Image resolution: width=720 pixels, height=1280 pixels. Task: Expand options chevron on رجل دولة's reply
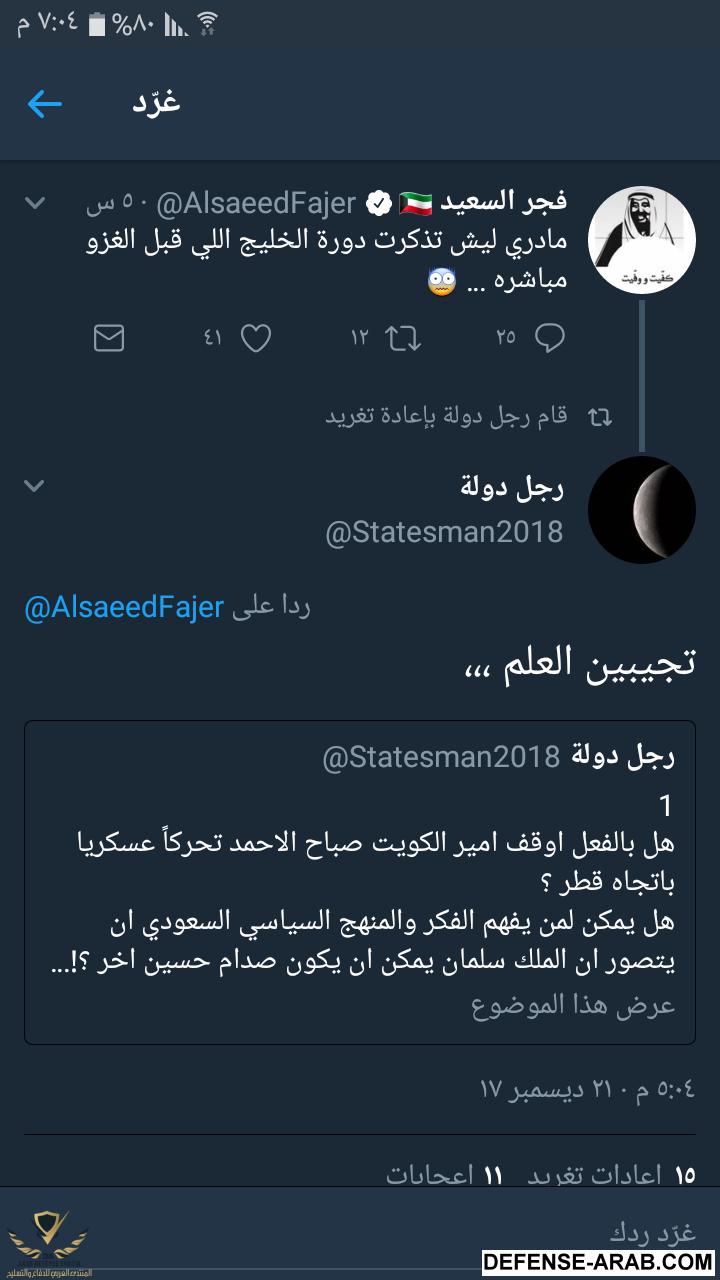[35, 486]
